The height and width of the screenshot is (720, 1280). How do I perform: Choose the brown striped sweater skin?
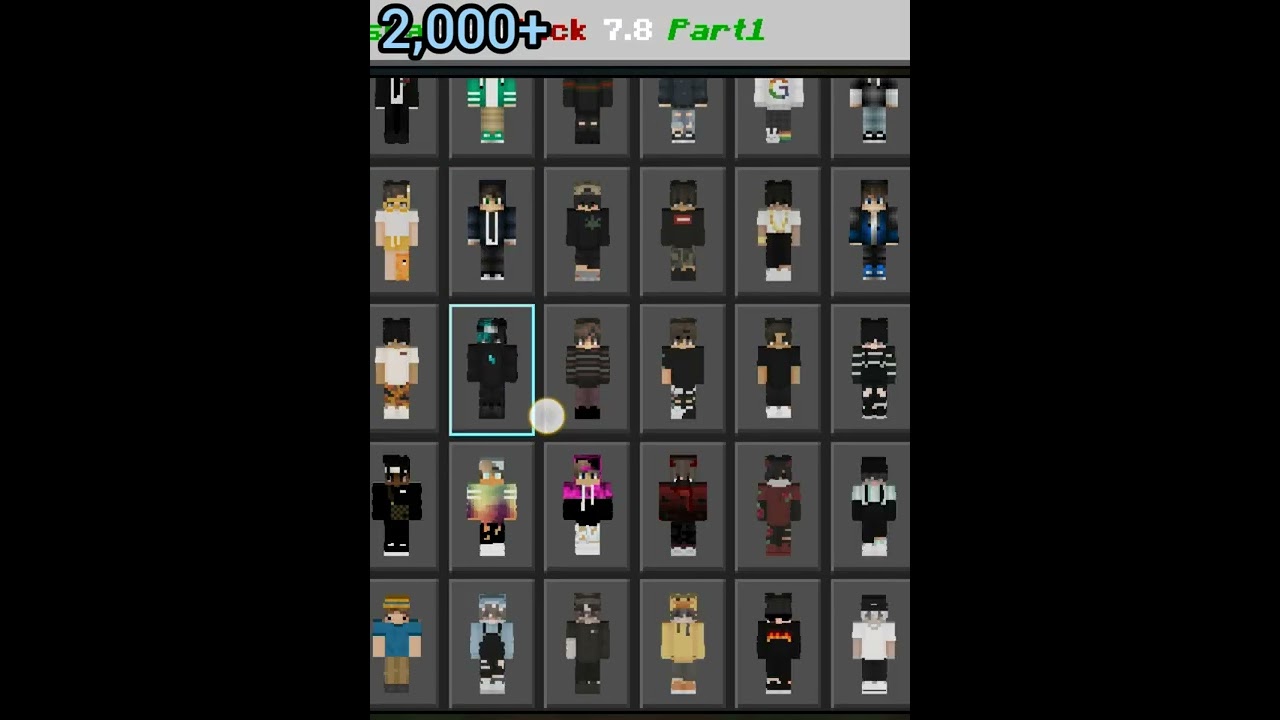(587, 370)
